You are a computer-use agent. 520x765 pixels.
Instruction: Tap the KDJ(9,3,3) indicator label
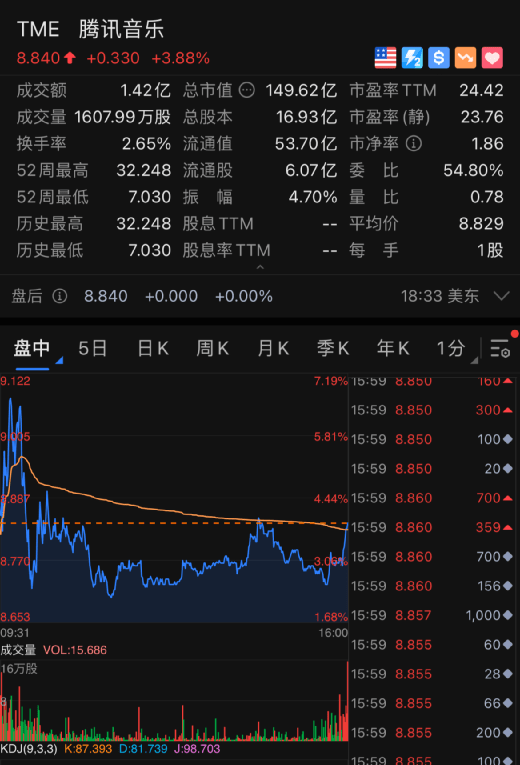coord(29,748)
